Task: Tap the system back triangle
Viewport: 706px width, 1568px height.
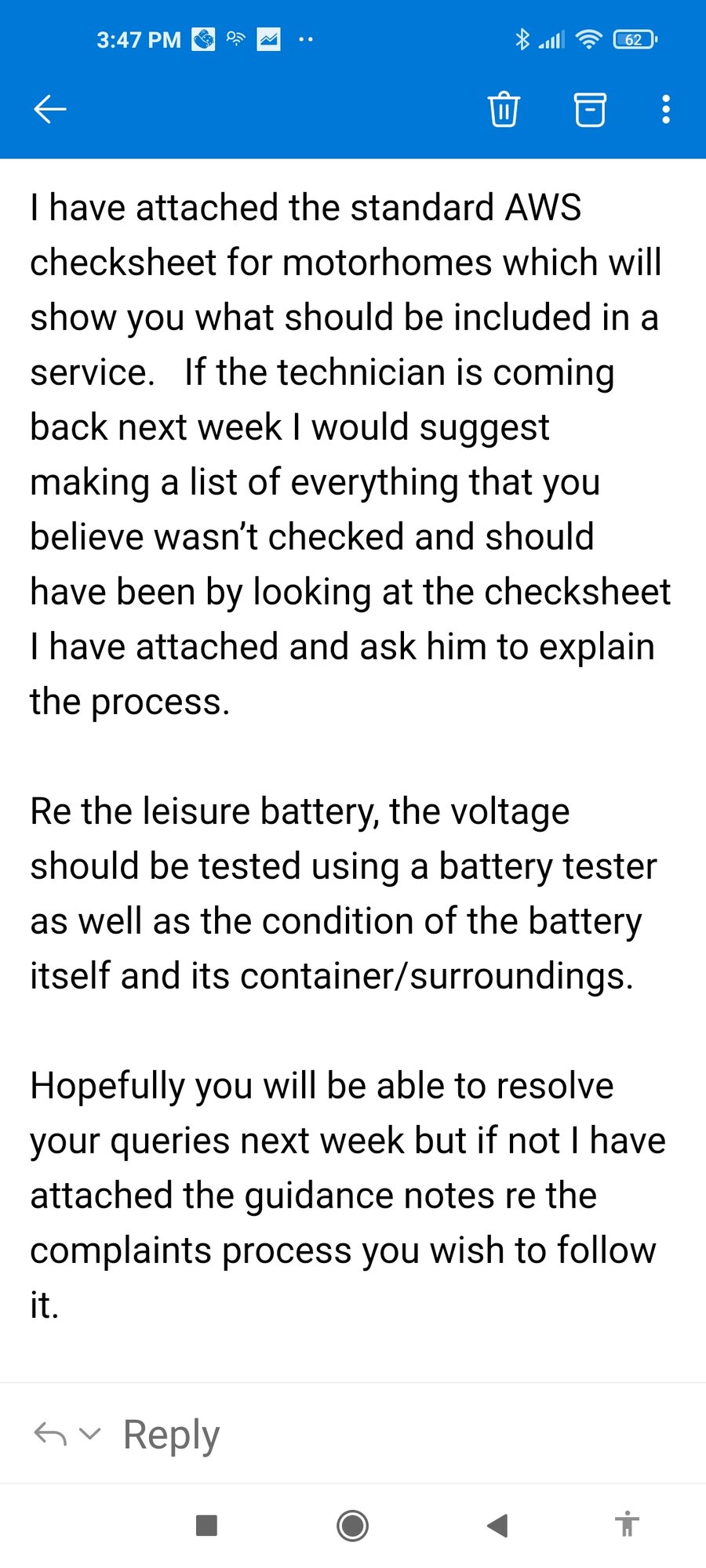Action: [x=497, y=1526]
